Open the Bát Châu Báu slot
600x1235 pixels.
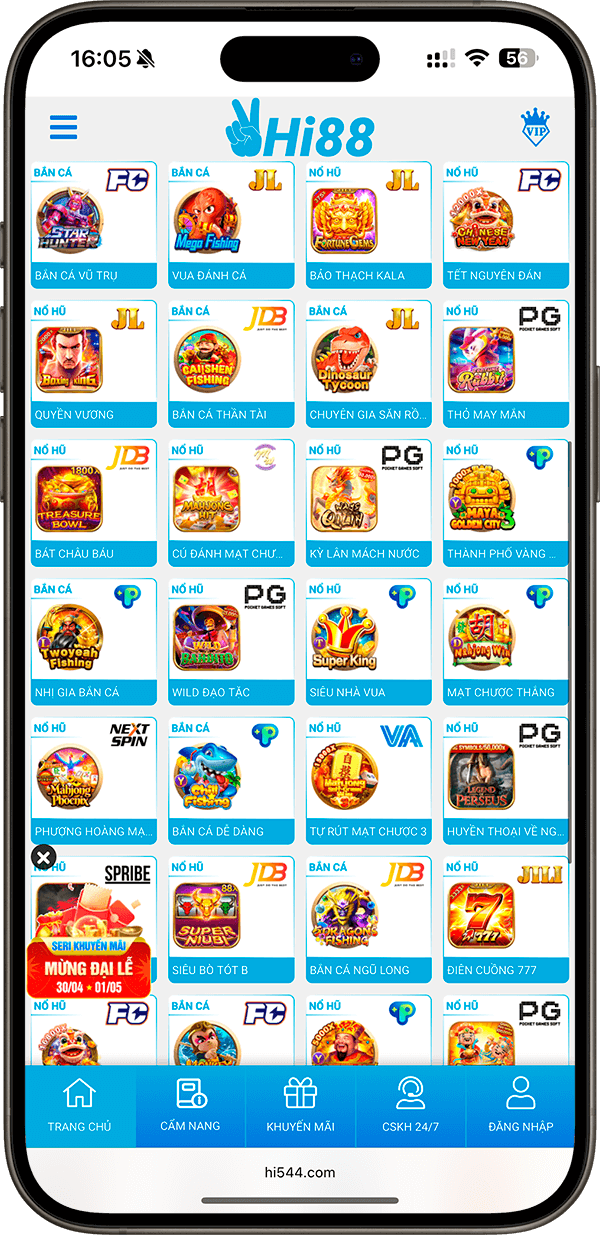click(x=94, y=503)
